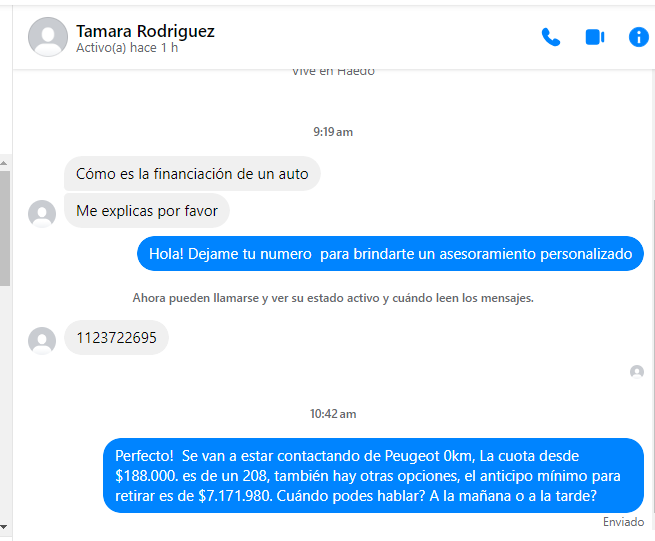Tap avatar next to phone number message
Image resolution: width=655 pixels, height=541 pixels.
tap(42, 340)
